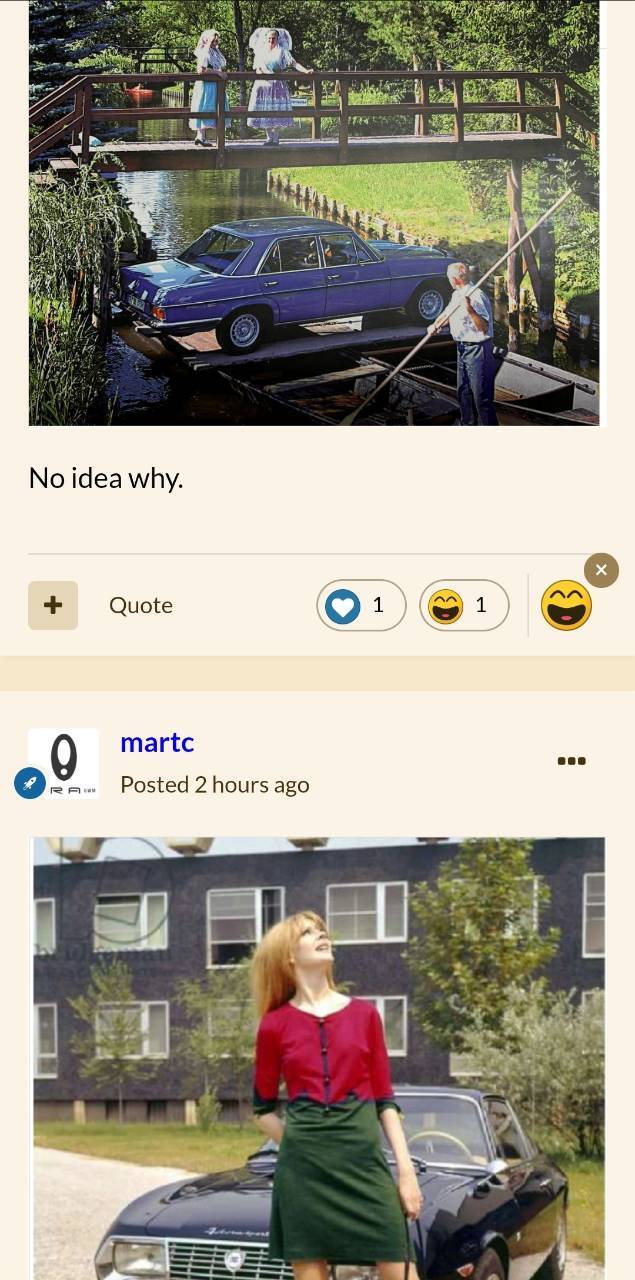Tap the large laughing emoji reaction
The height and width of the screenshot is (1280, 635).
pos(567,605)
